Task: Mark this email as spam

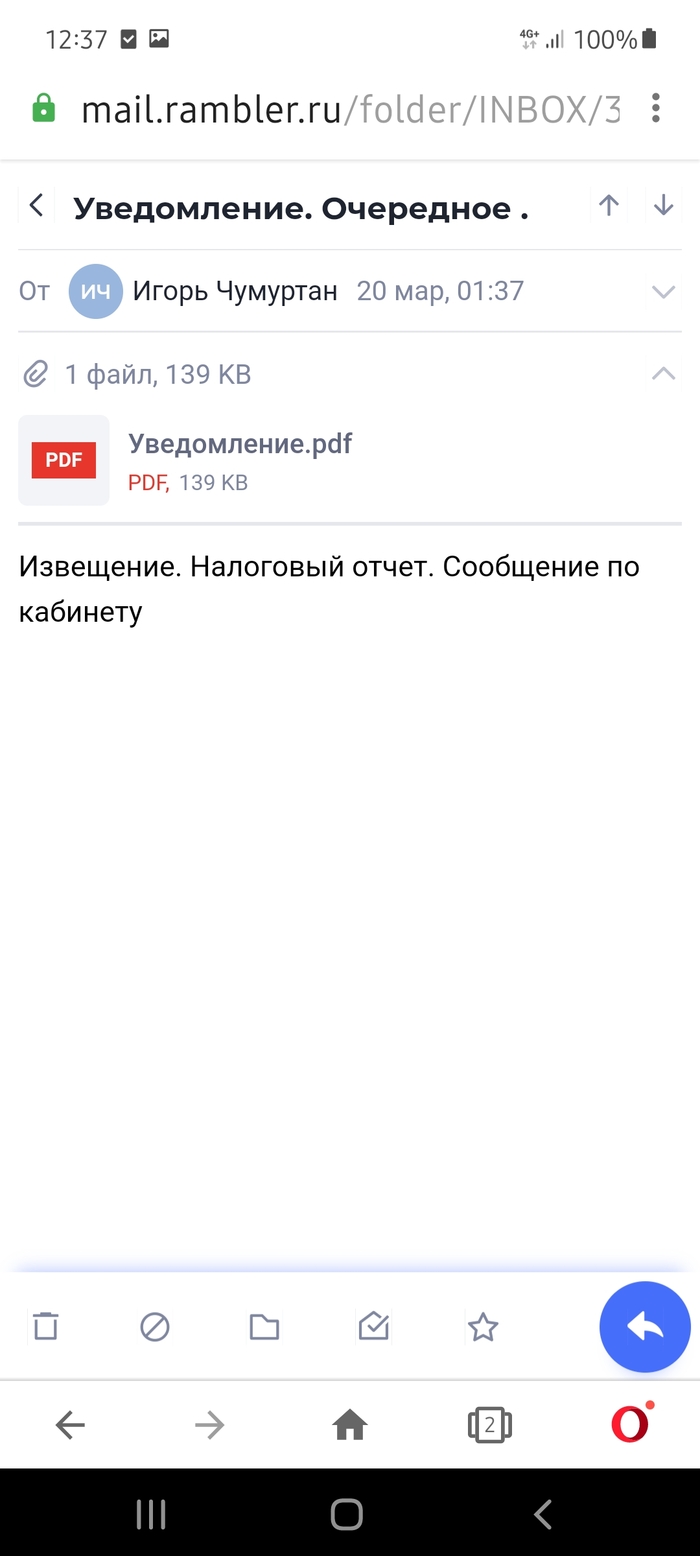Action: point(154,1327)
